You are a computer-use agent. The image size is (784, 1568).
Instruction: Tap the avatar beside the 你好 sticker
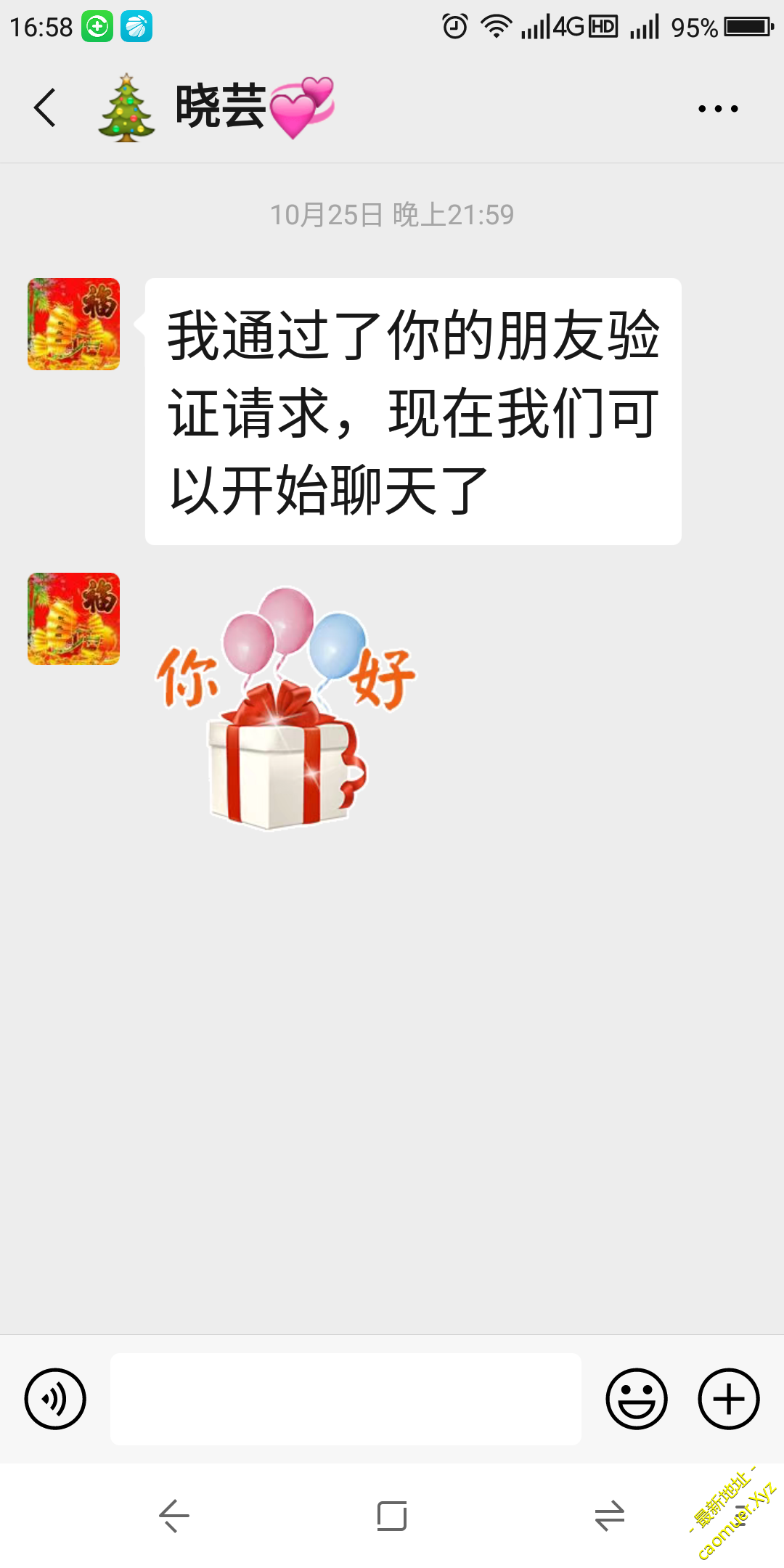(x=73, y=618)
